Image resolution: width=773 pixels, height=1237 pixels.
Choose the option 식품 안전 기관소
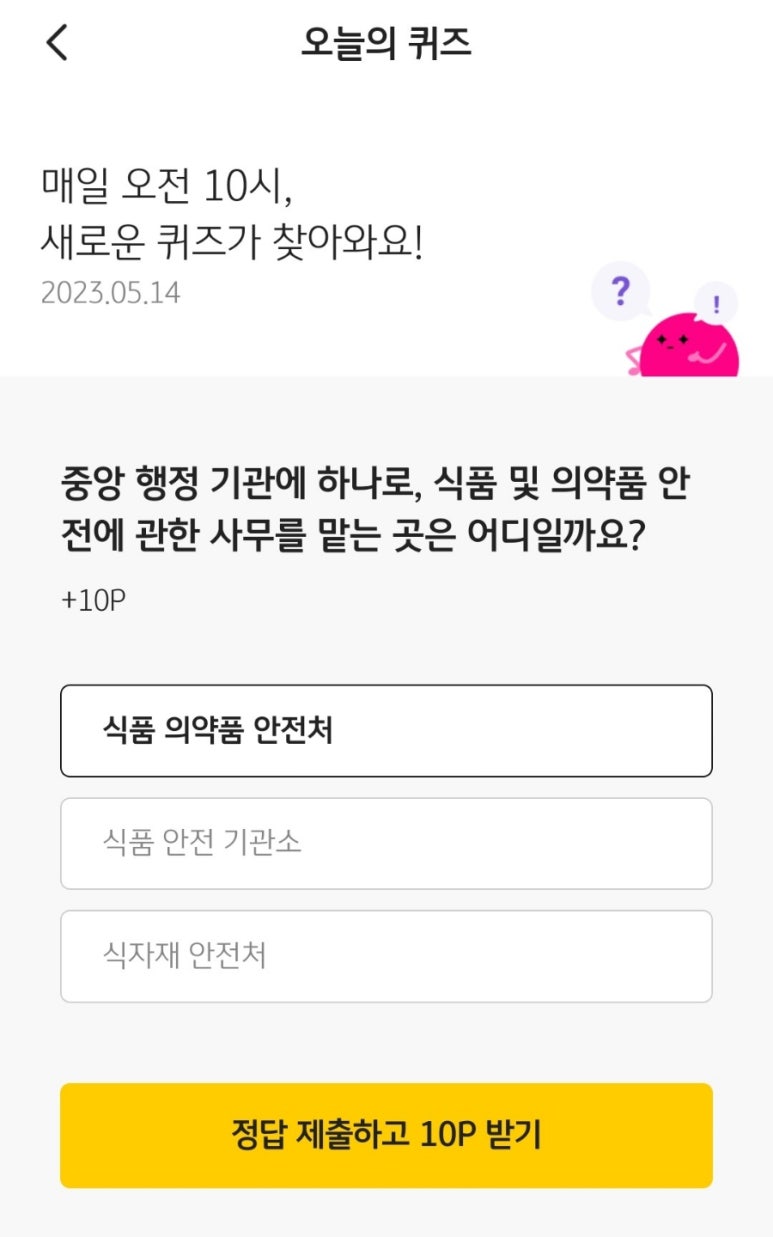click(x=386, y=843)
